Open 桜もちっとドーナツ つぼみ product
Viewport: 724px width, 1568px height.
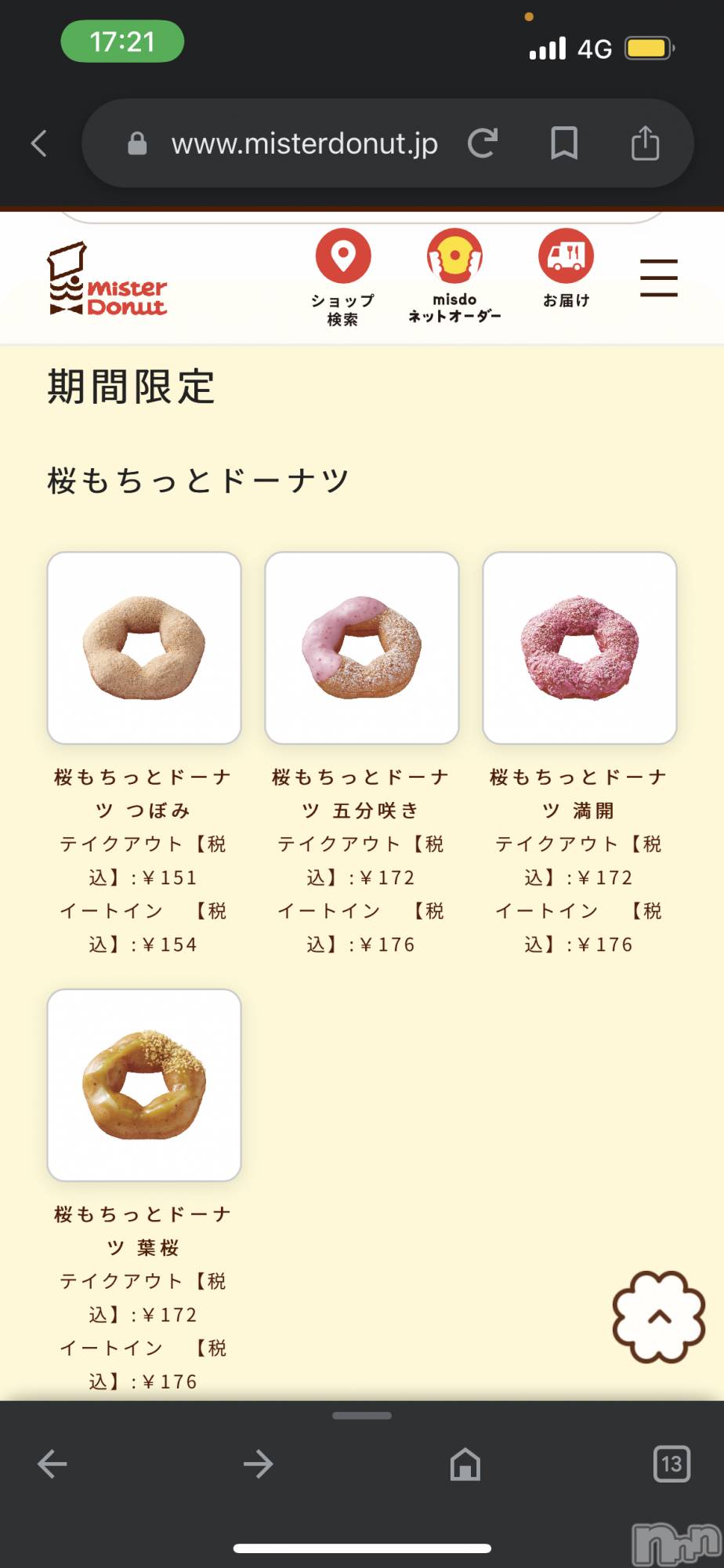(x=144, y=648)
